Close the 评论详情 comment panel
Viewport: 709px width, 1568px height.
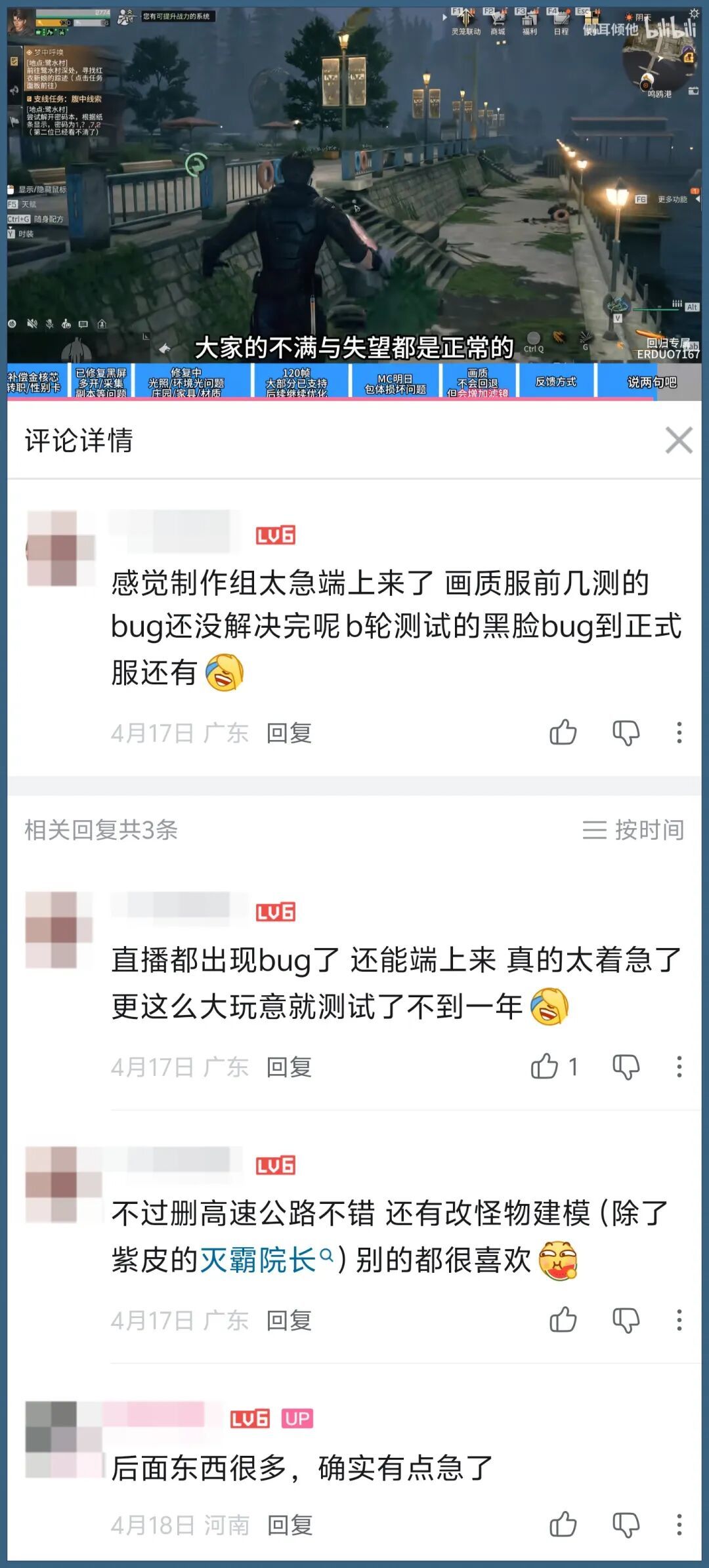678,440
